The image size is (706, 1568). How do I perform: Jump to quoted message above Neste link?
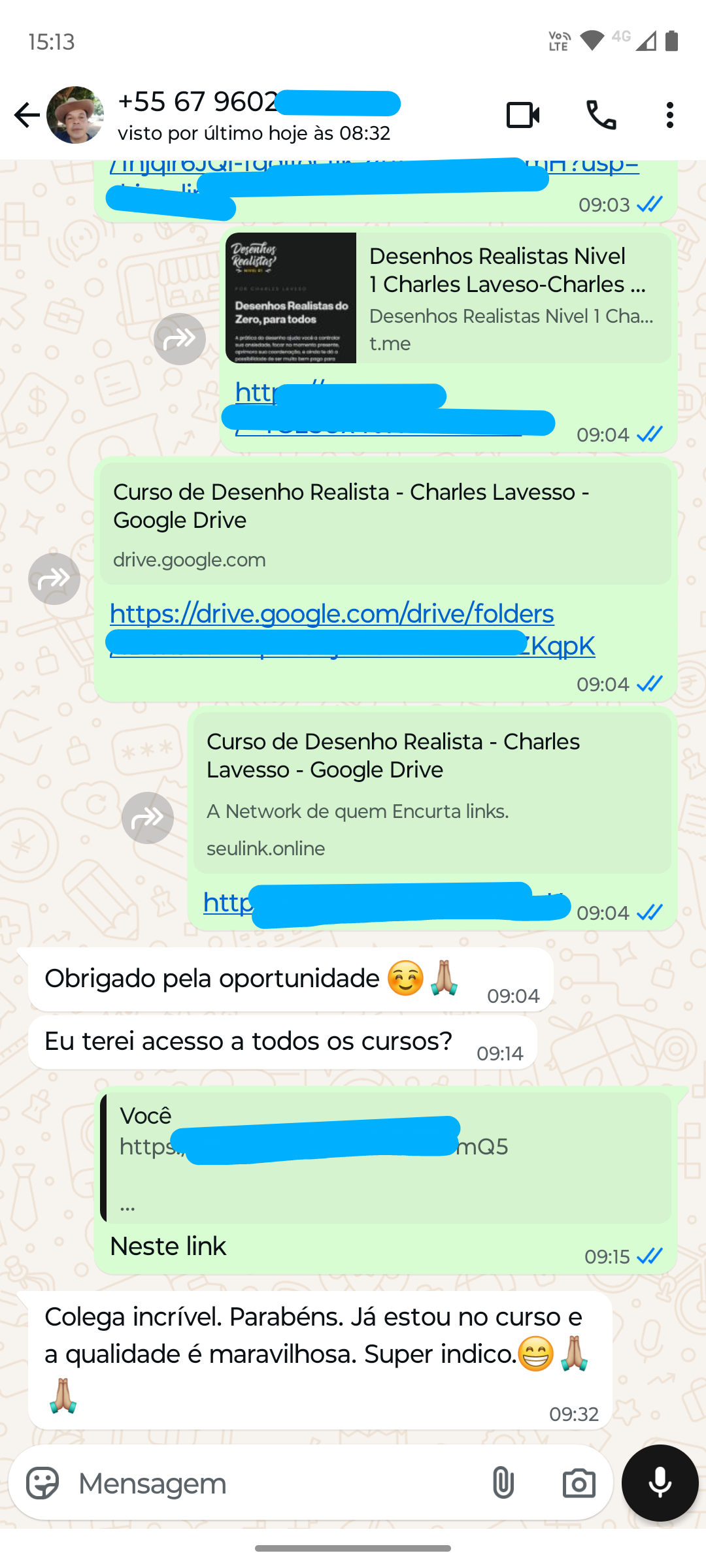point(386,1157)
